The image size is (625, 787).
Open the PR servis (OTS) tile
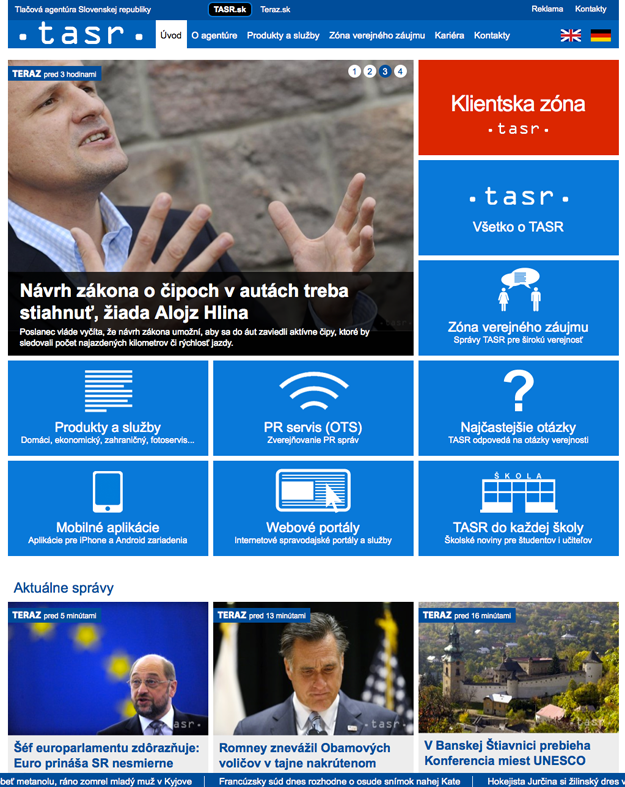[x=313, y=408]
